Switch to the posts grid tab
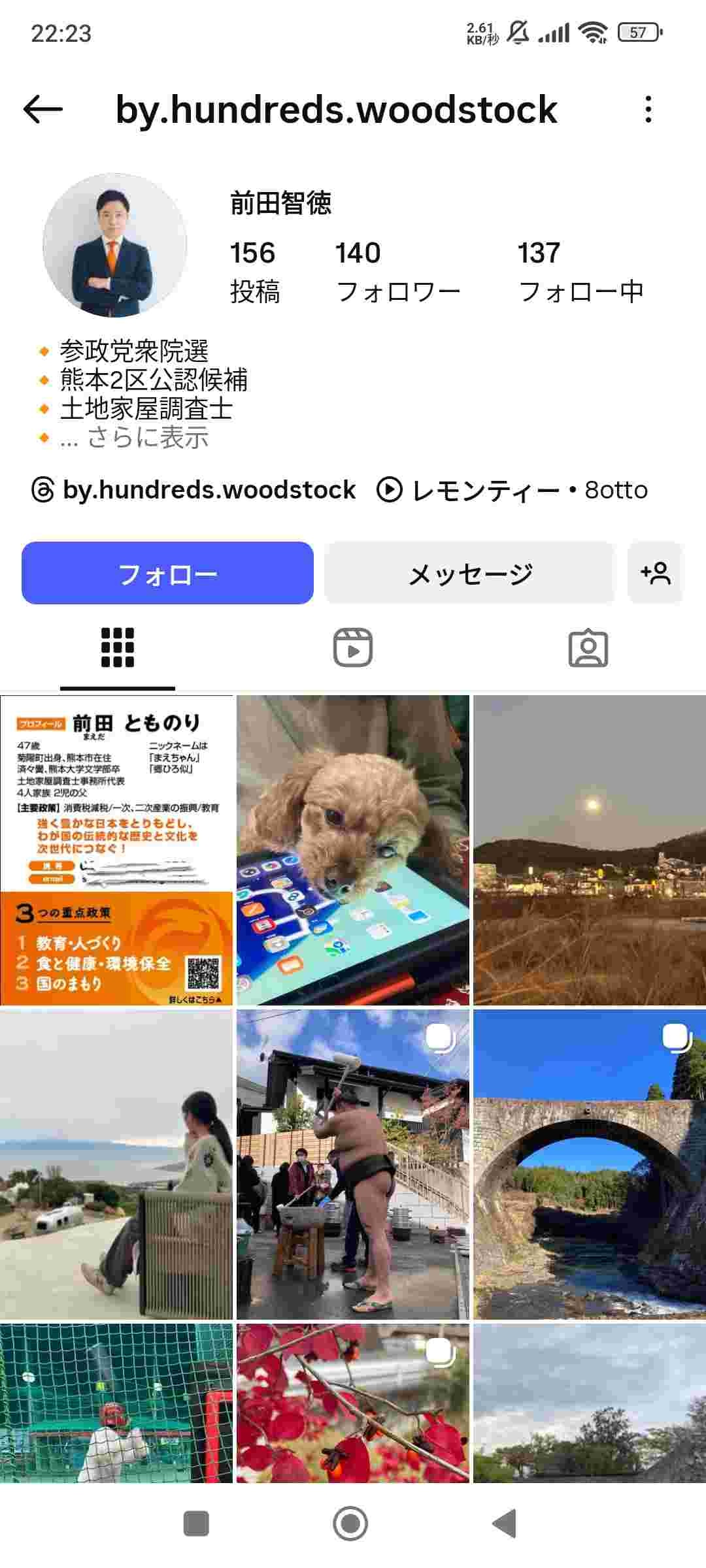 [x=118, y=647]
